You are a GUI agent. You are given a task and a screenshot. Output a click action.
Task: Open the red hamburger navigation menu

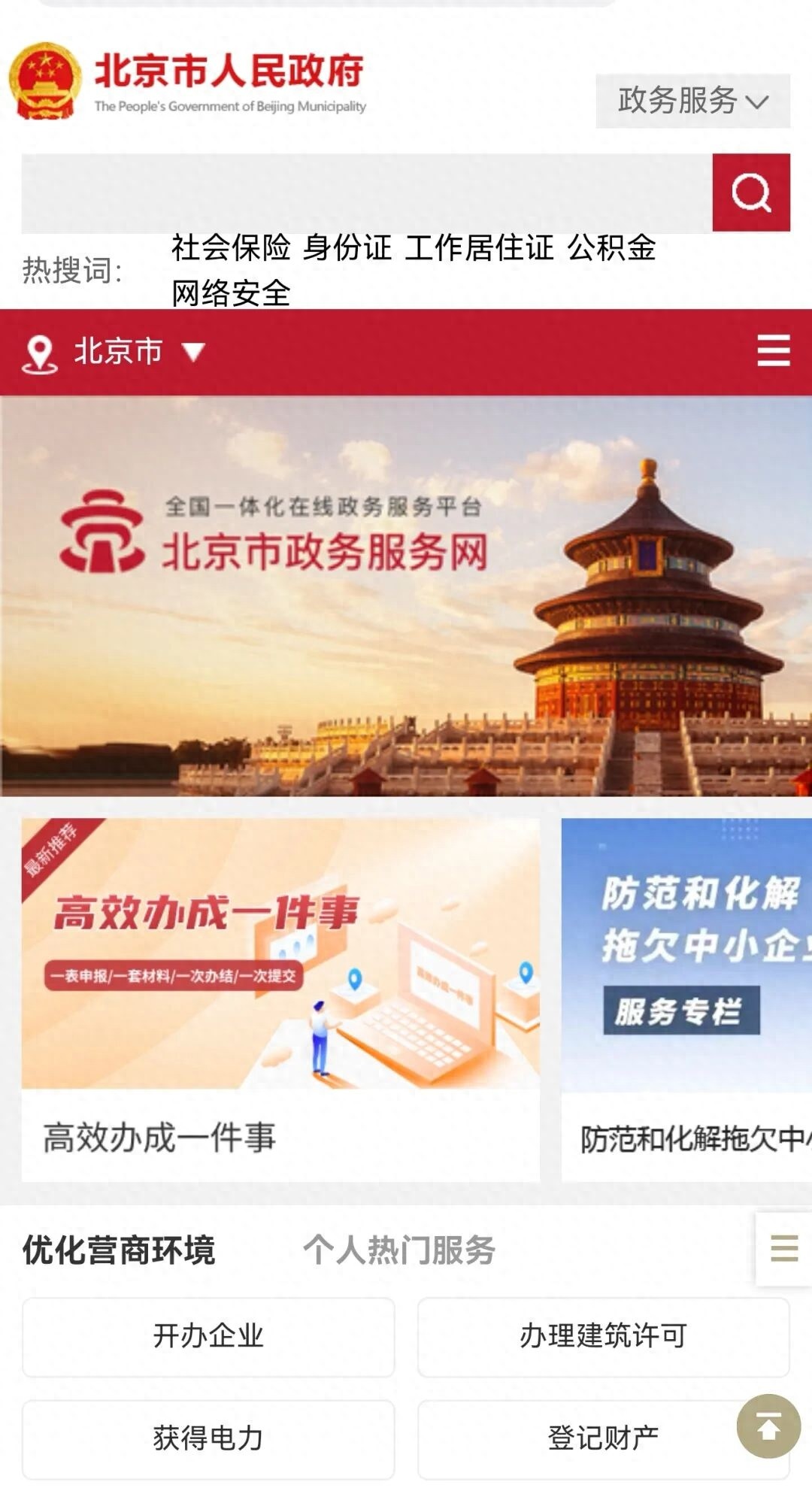(774, 351)
